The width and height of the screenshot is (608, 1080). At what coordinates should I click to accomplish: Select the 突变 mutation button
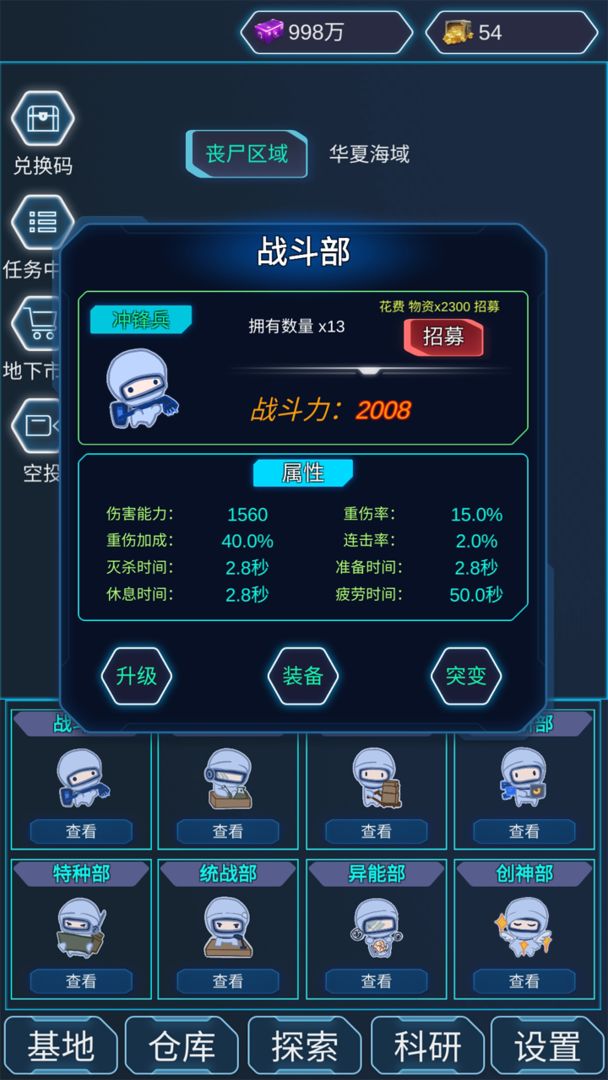click(465, 676)
